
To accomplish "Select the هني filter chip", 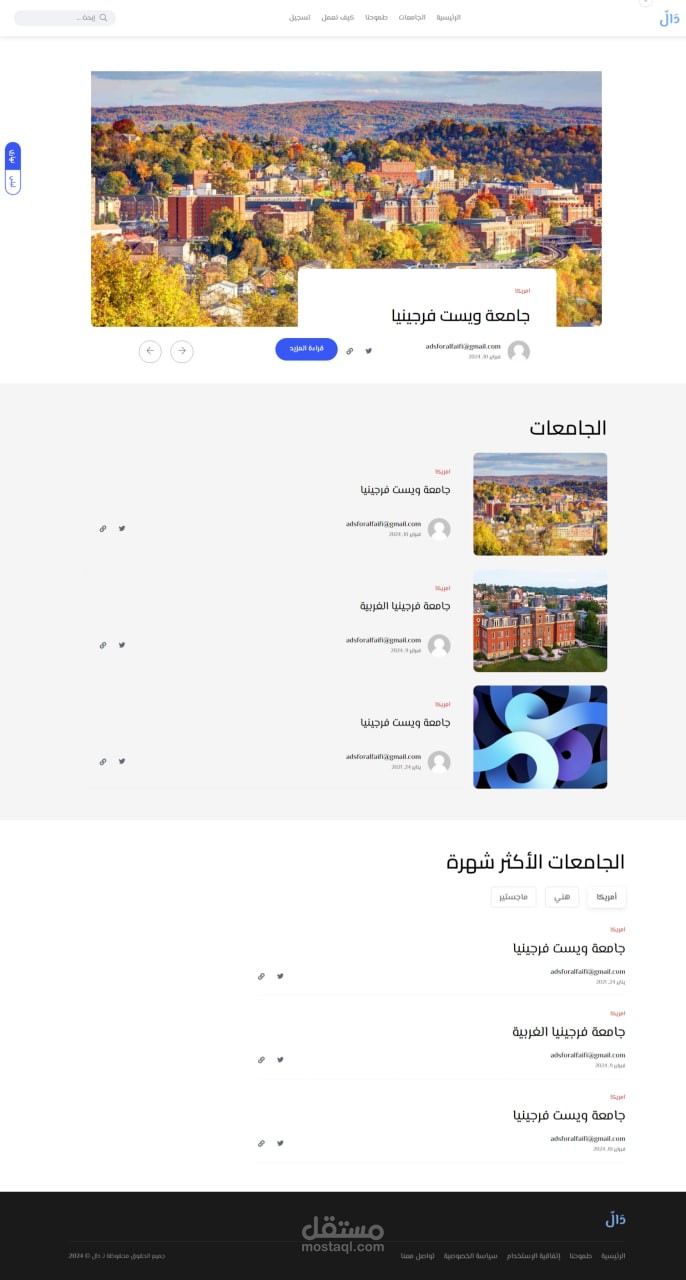I will (x=562, y=897).
